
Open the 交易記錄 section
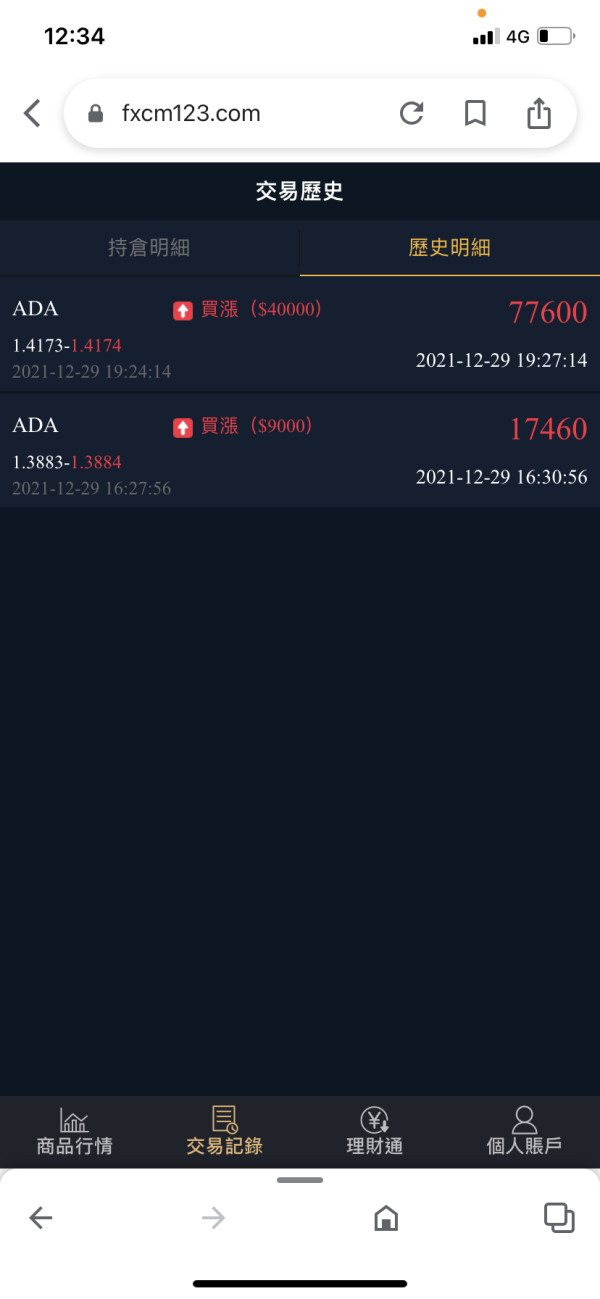tap(225, 1131)
